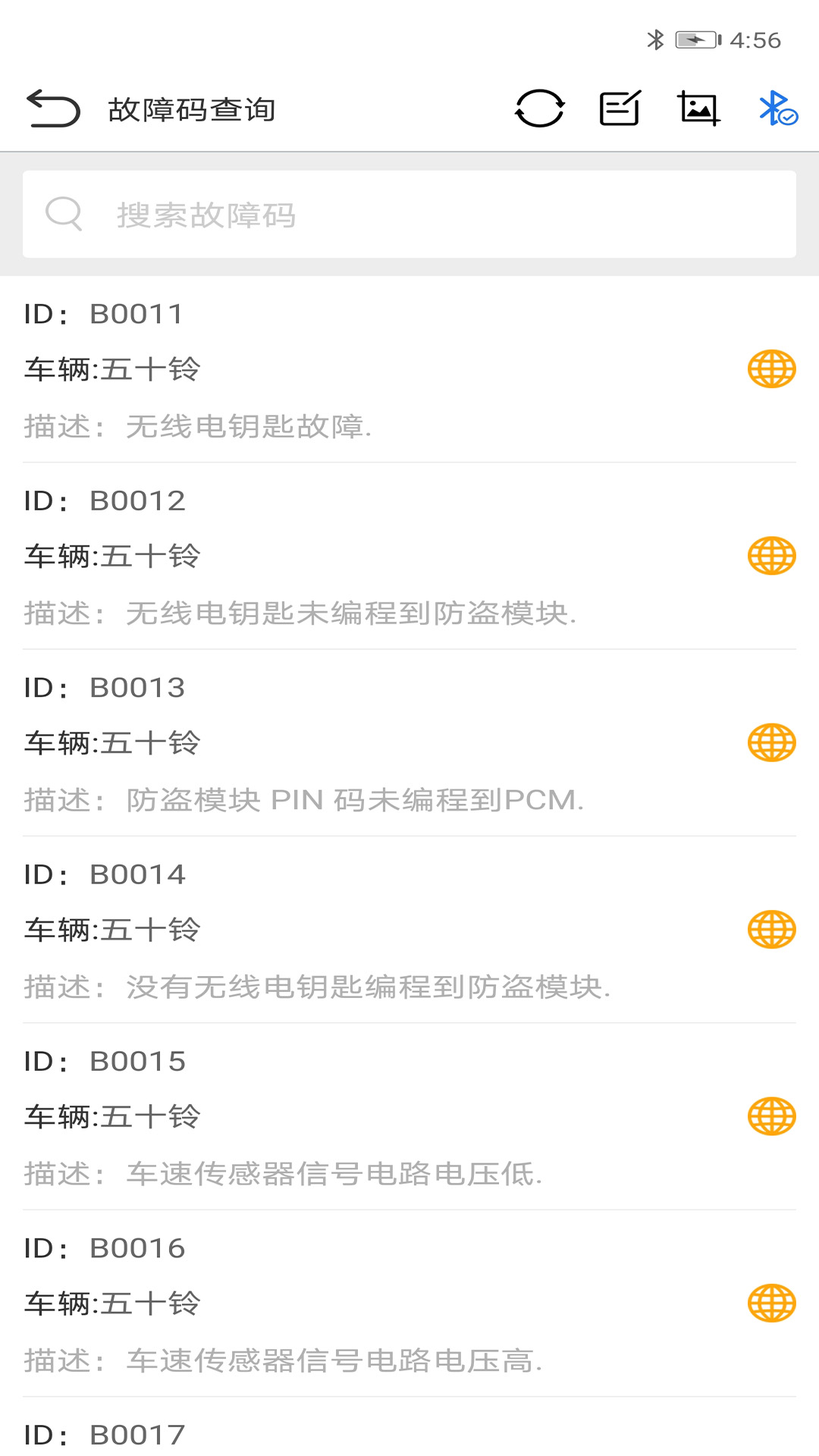Open the Bluetooth connection icon

[x=777, y=109]
